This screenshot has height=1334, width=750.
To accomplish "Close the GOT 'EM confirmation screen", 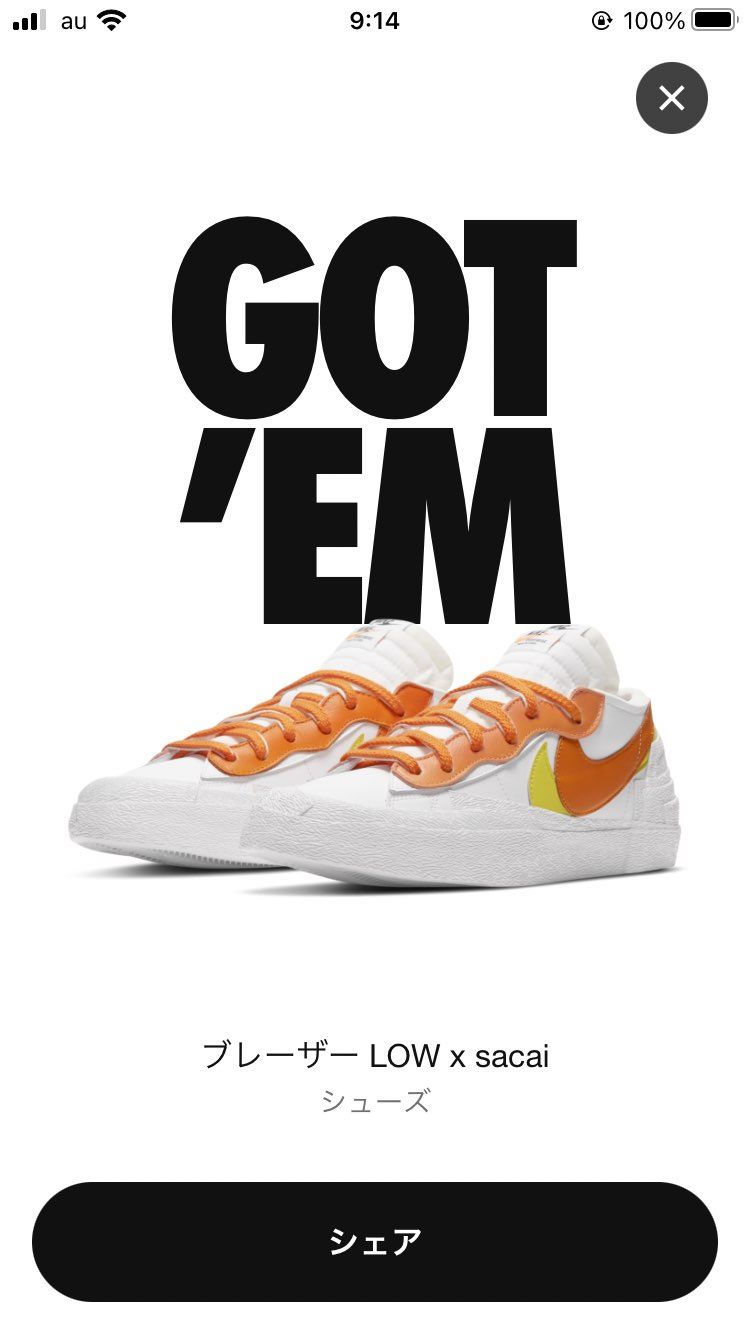I will coord(671,98).
